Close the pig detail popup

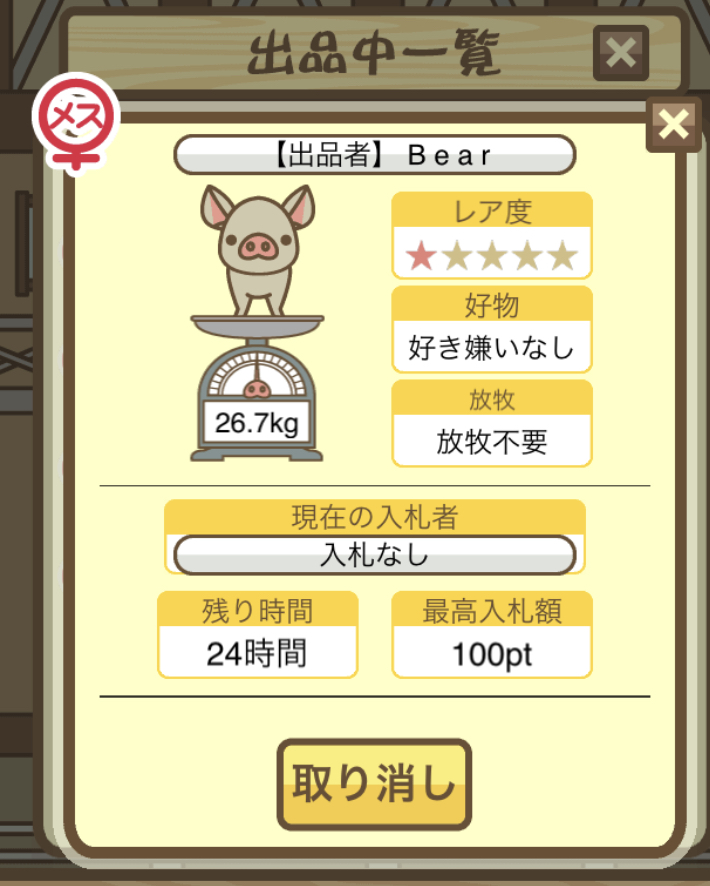click(673, 124)
